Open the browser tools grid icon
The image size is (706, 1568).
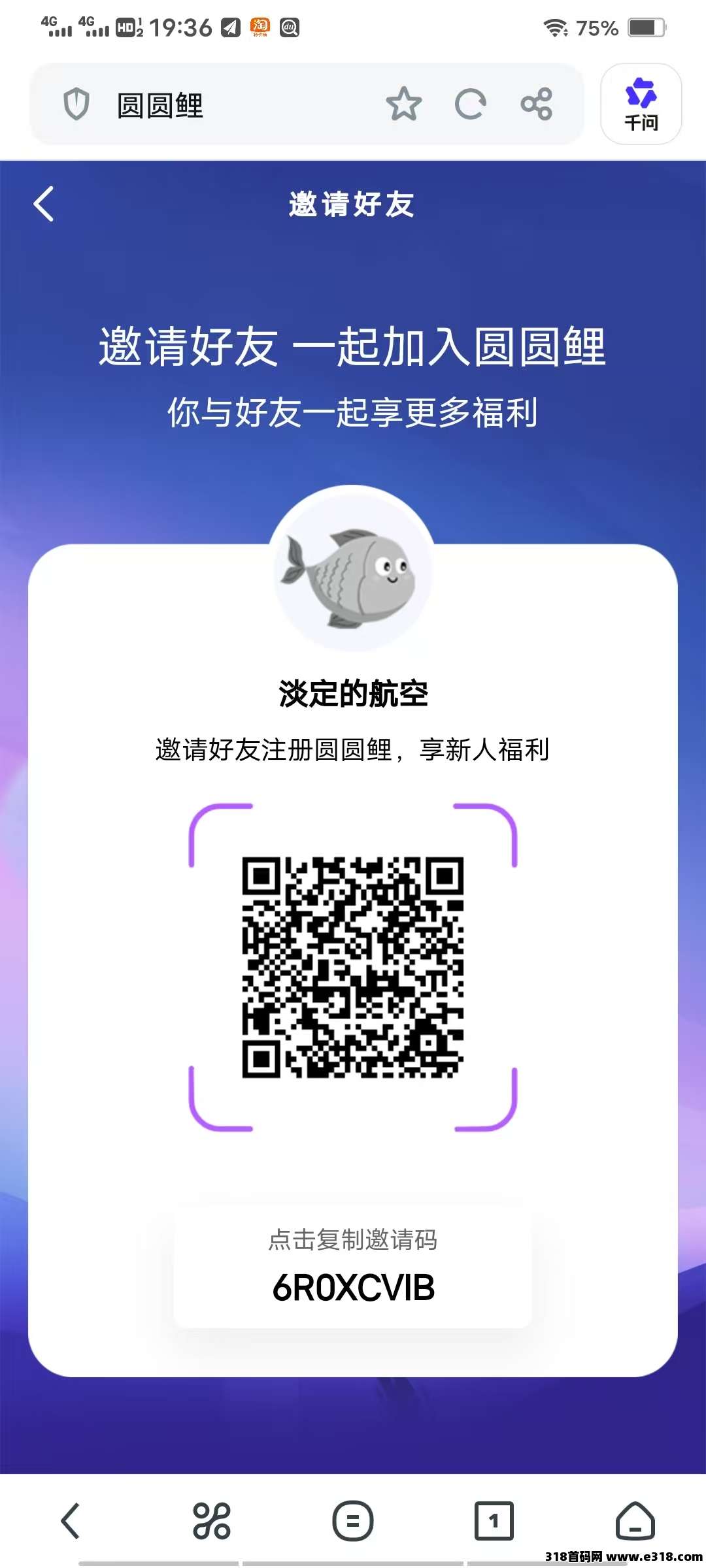(x=212, y=1521)
